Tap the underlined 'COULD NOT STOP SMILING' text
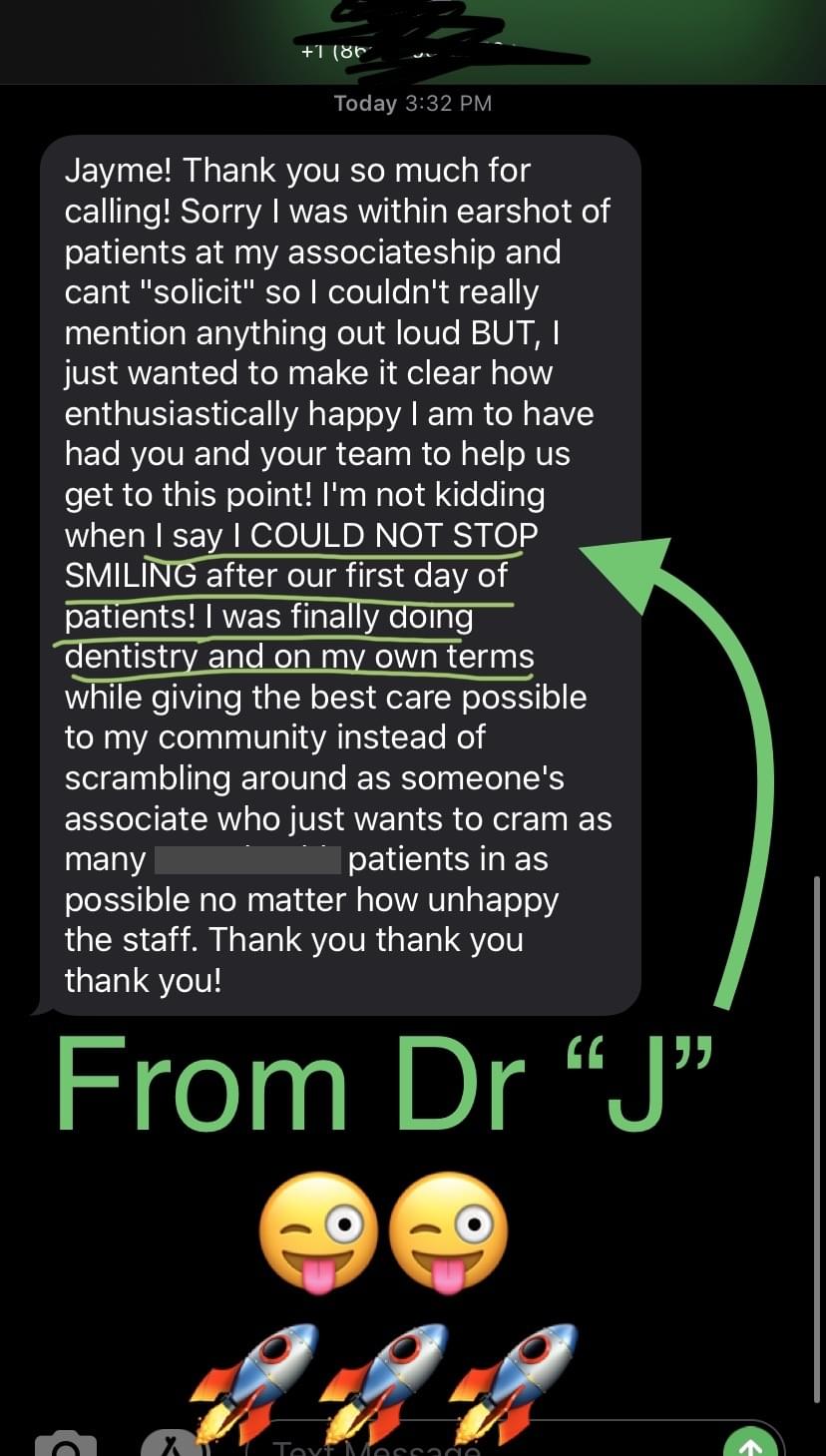The image size is (826, 1456). (x=299, y=555)
